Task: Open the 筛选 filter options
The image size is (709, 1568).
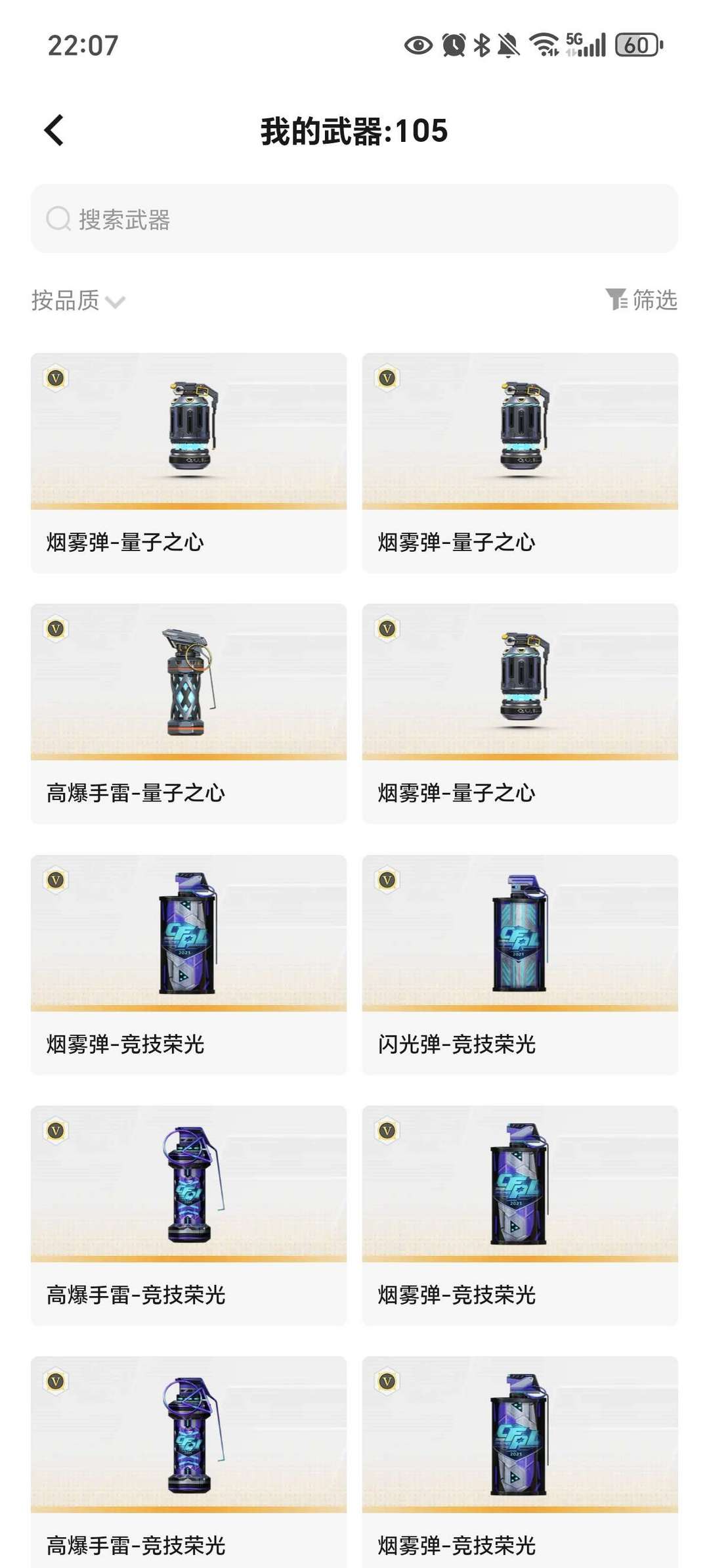Action: tap(641, 300)
